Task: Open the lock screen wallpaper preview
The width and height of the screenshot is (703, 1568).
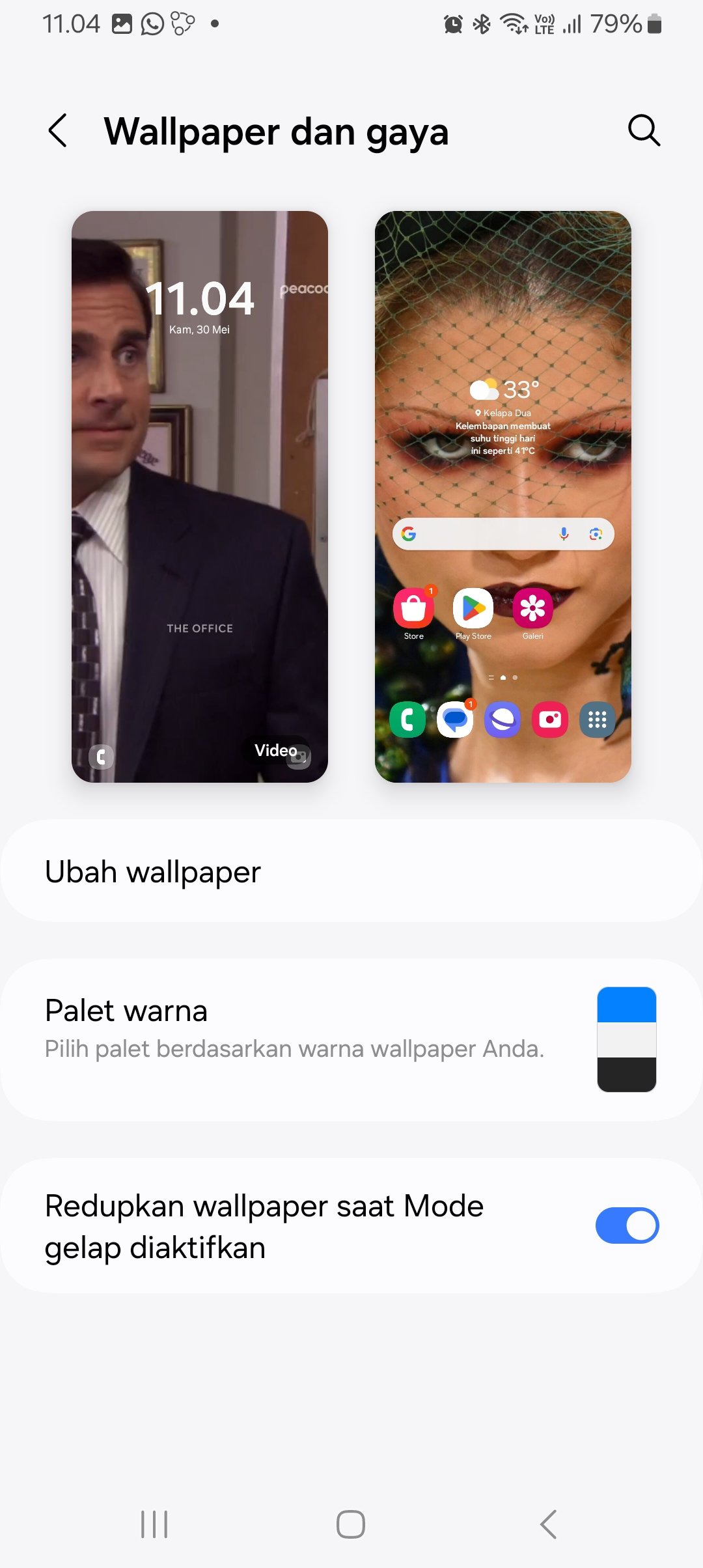Action: tap(200, 496)
